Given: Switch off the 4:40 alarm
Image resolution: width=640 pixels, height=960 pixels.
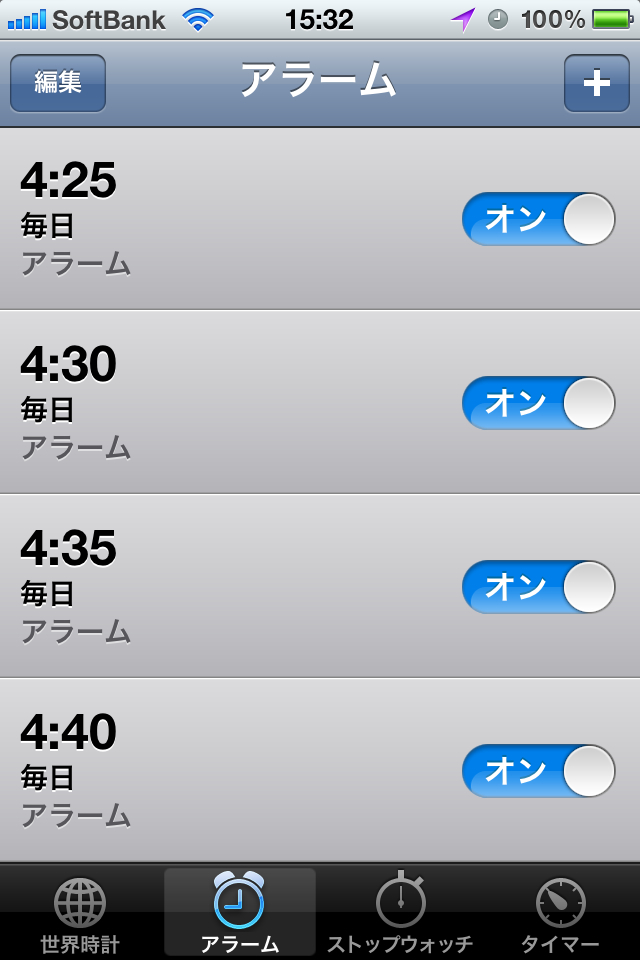Looking at the screenshot, I should [538, 771].
